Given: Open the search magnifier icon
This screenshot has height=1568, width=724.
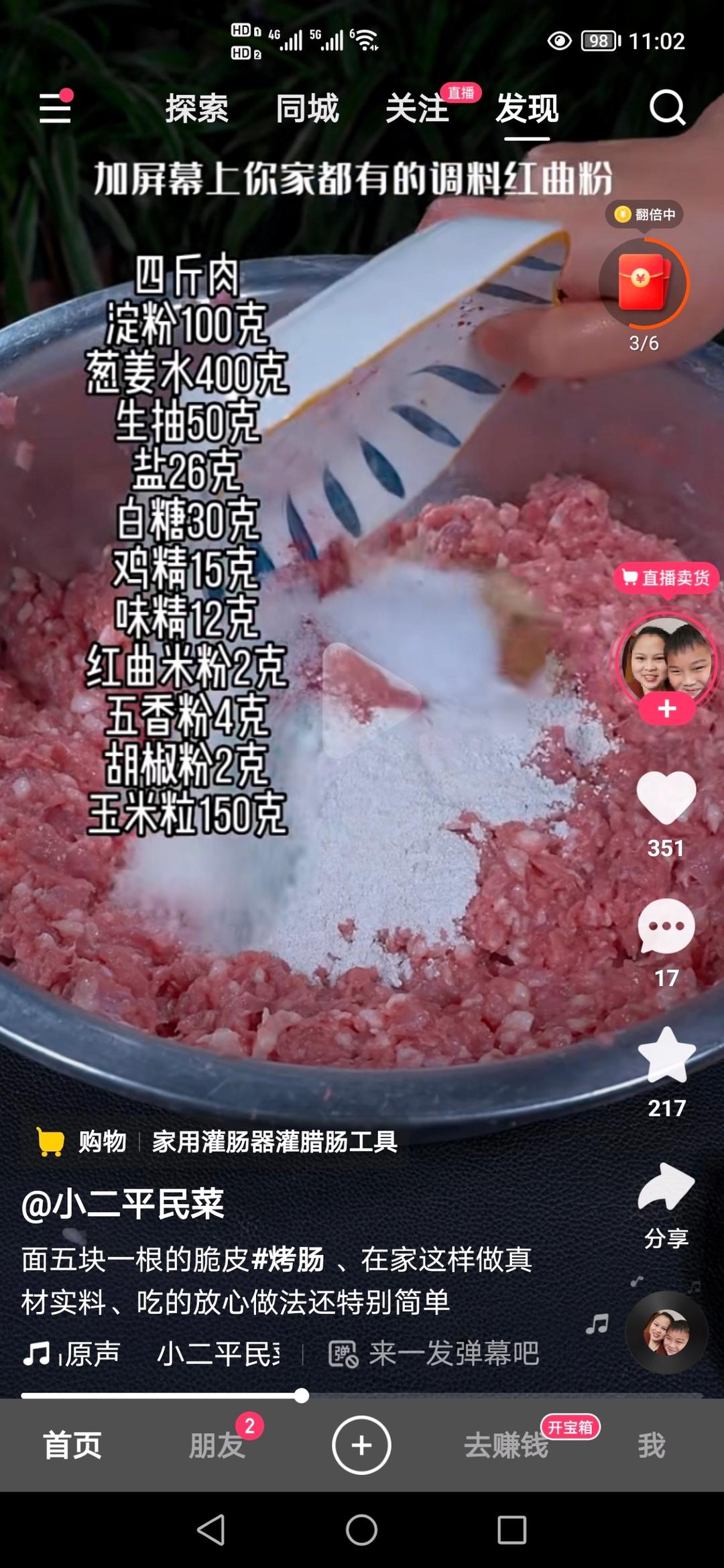Looking at the screenshot, I should click(668, 108).
